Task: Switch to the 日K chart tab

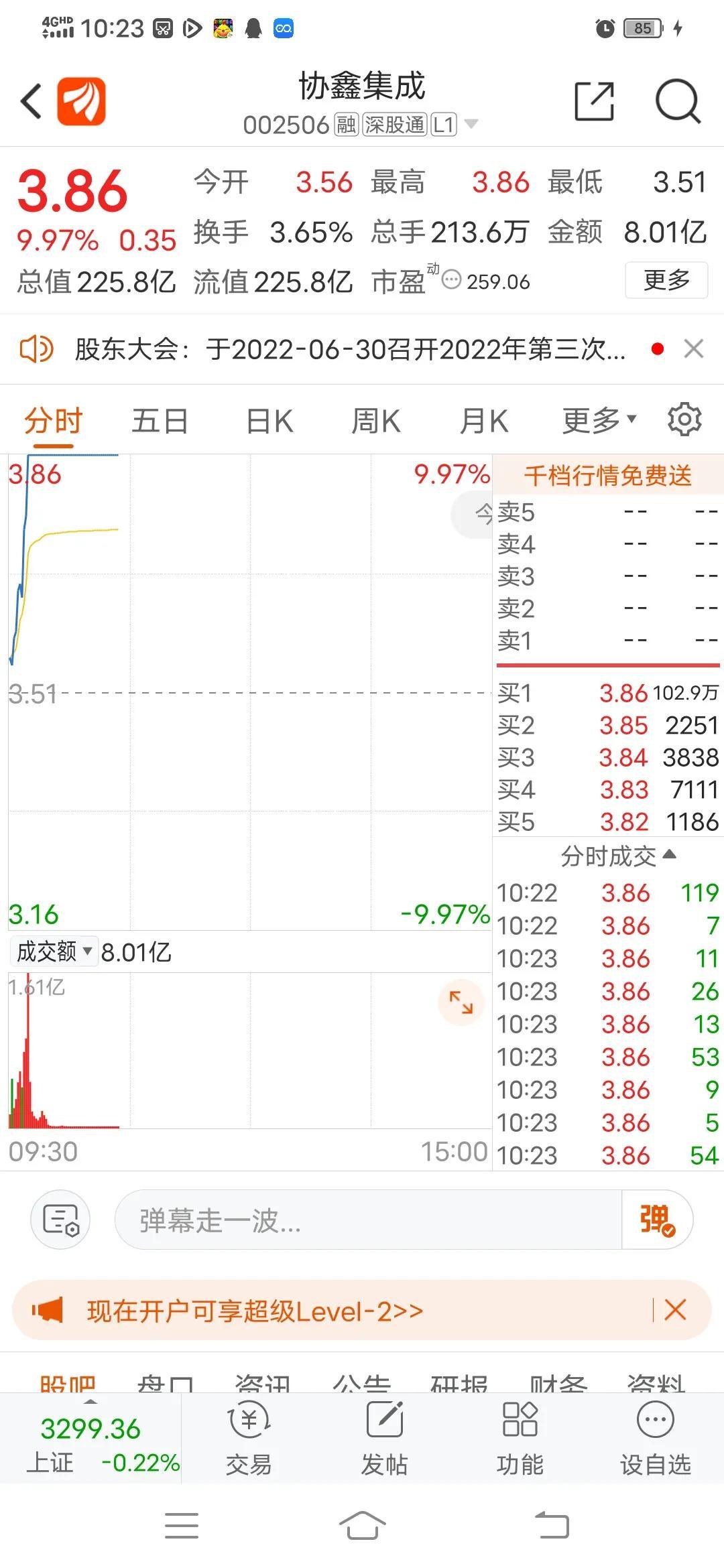Action: click(x=269, y=421)
